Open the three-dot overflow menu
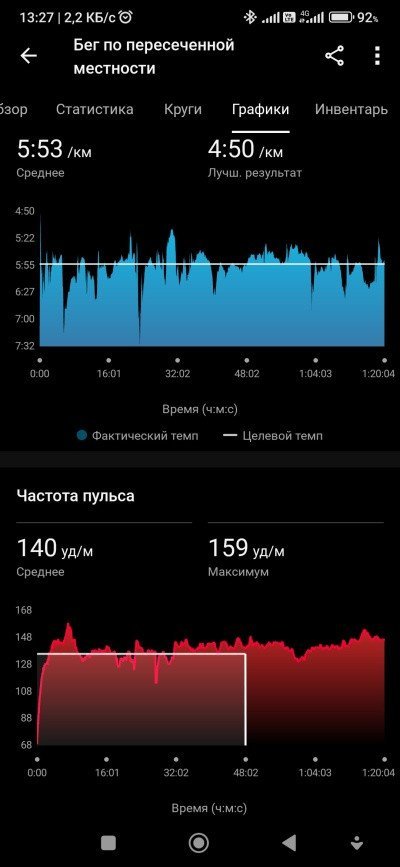 (377, 56)
